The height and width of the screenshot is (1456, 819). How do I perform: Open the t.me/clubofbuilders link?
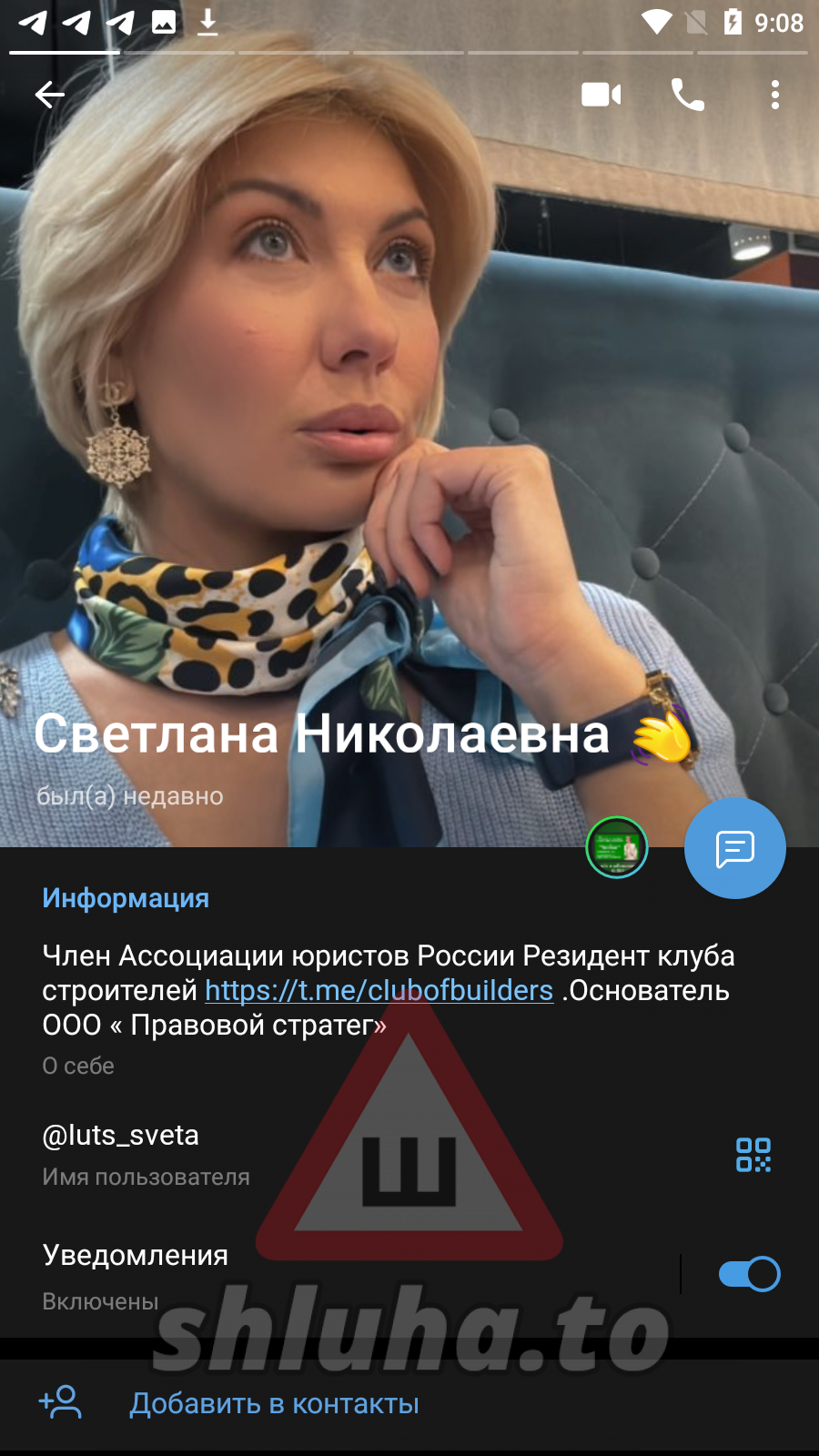[x=379, y=990]
